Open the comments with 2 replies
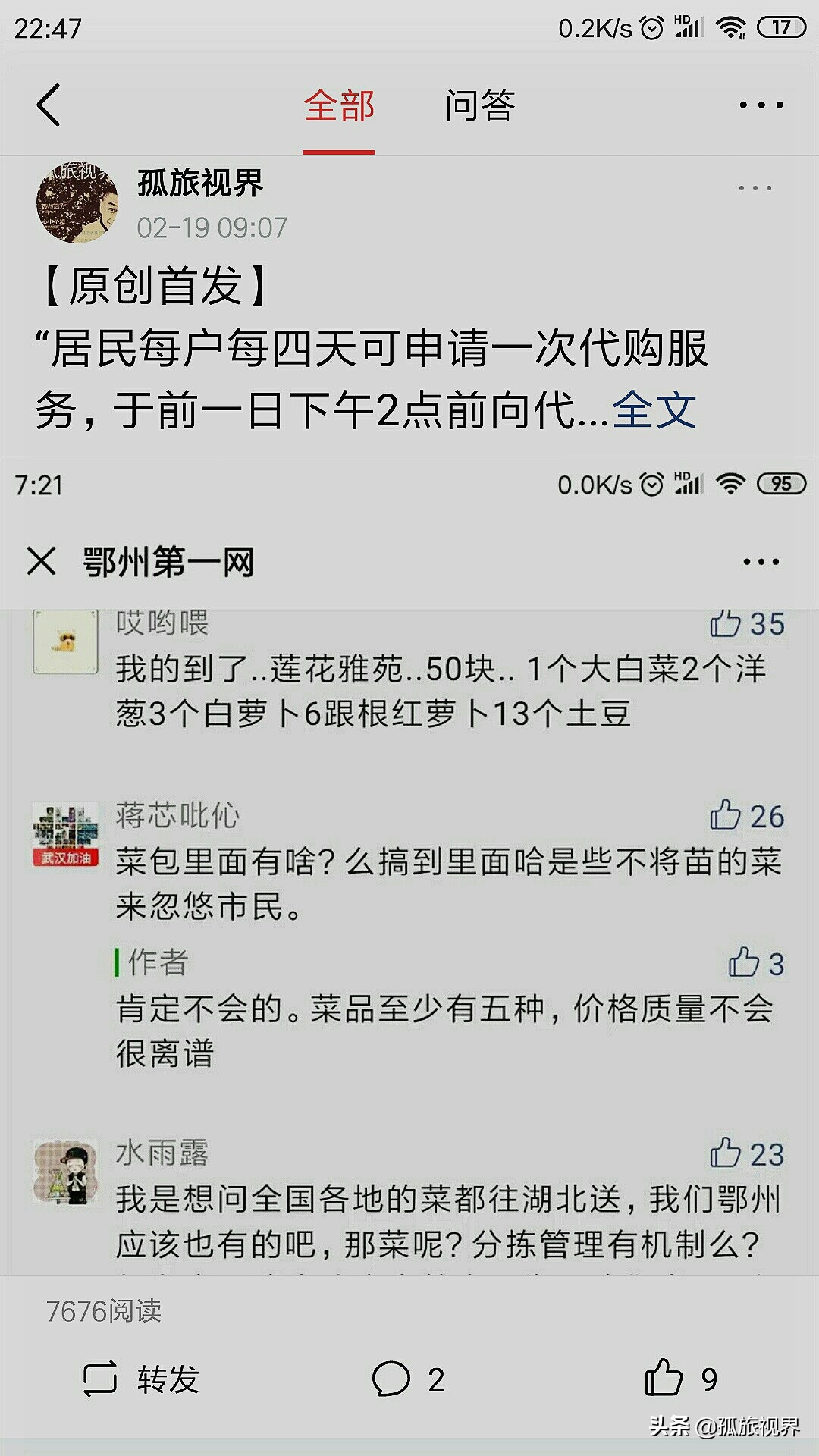This screenshot has height=1456, width=819. pyautogui.click(x=408, y=1379)
